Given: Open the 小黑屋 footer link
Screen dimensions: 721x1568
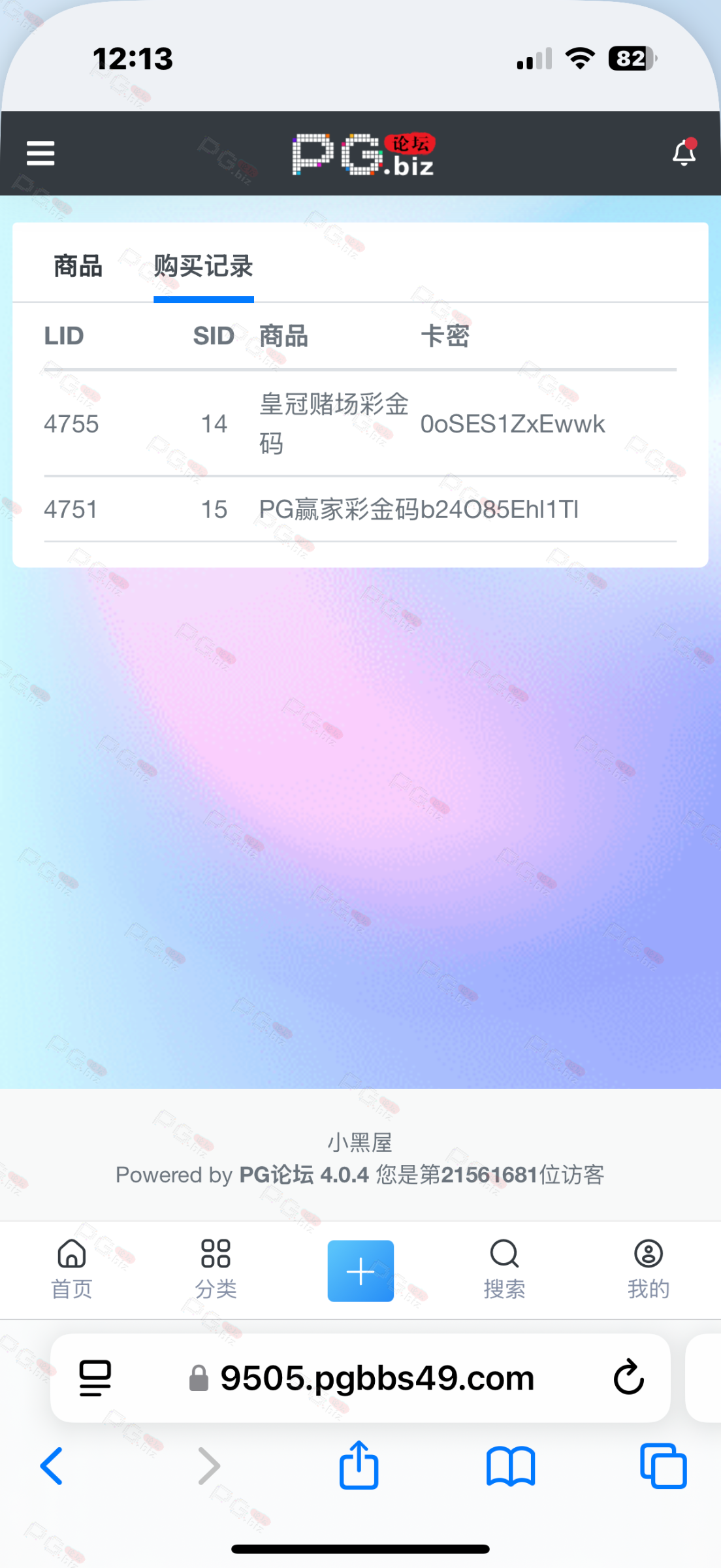Looking at the screenshot, I should pyautogui.click(x=360, y=1143).
